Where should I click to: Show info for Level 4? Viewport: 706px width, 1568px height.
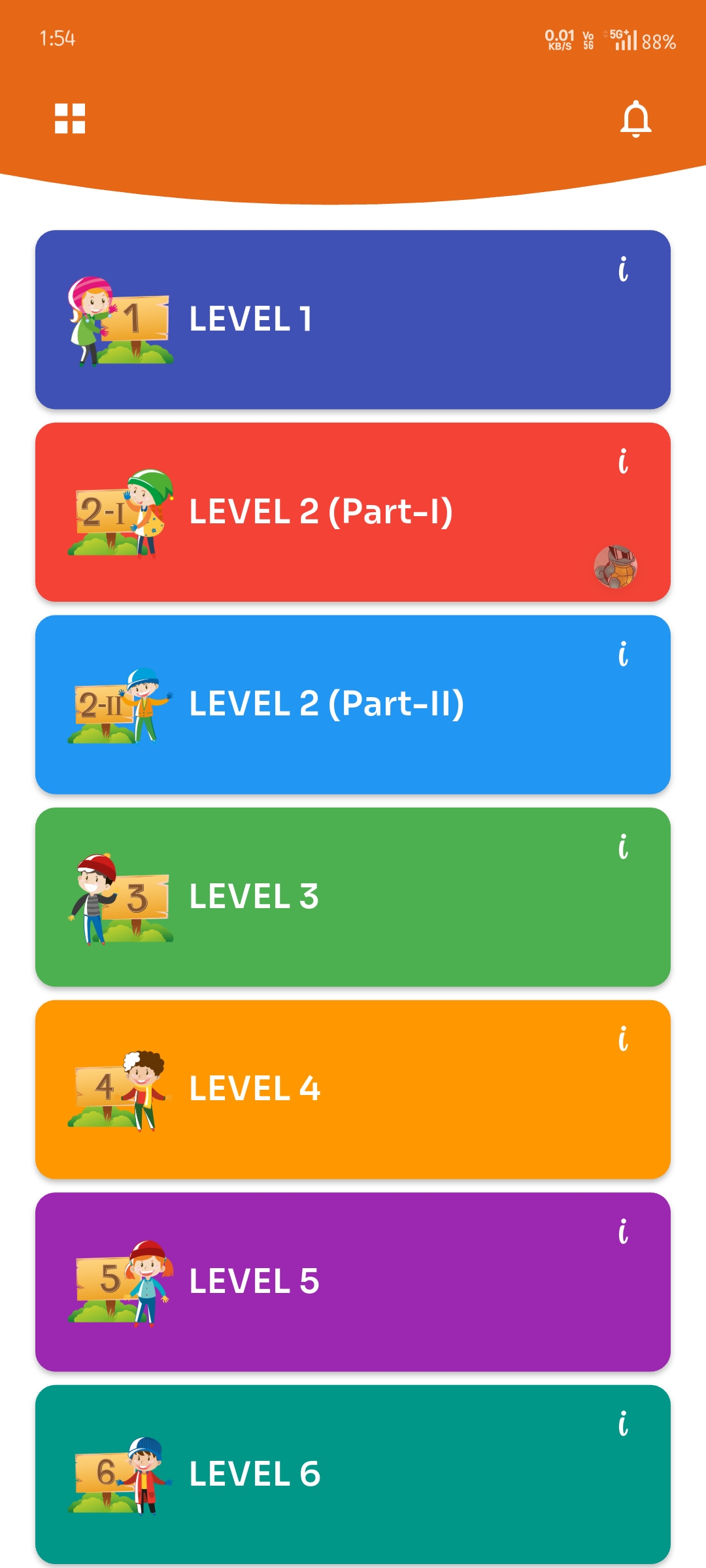coord(624,1040)
